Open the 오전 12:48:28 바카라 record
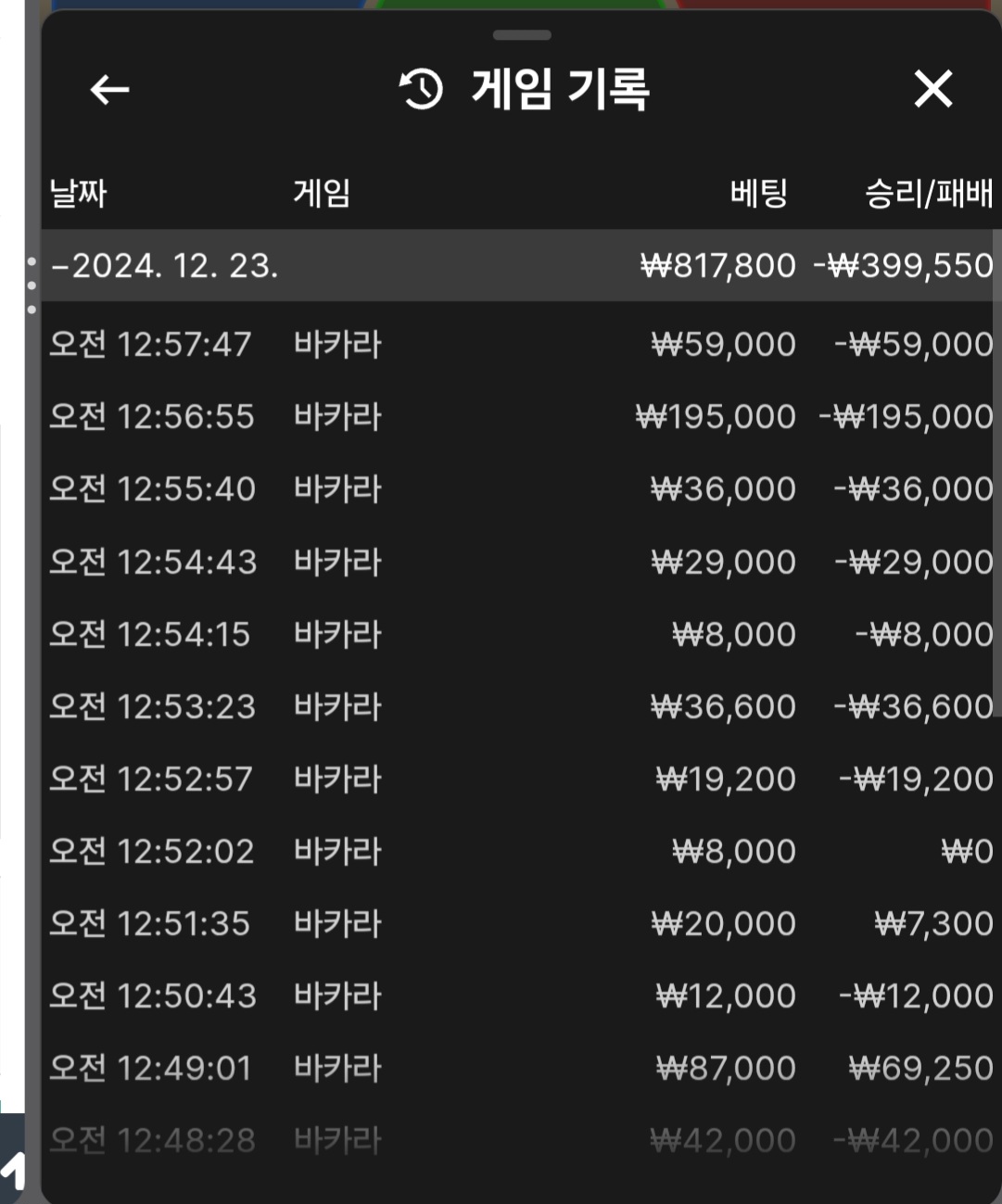The height and width of the screenshot is (1204, 1002). coord(519,1141)
